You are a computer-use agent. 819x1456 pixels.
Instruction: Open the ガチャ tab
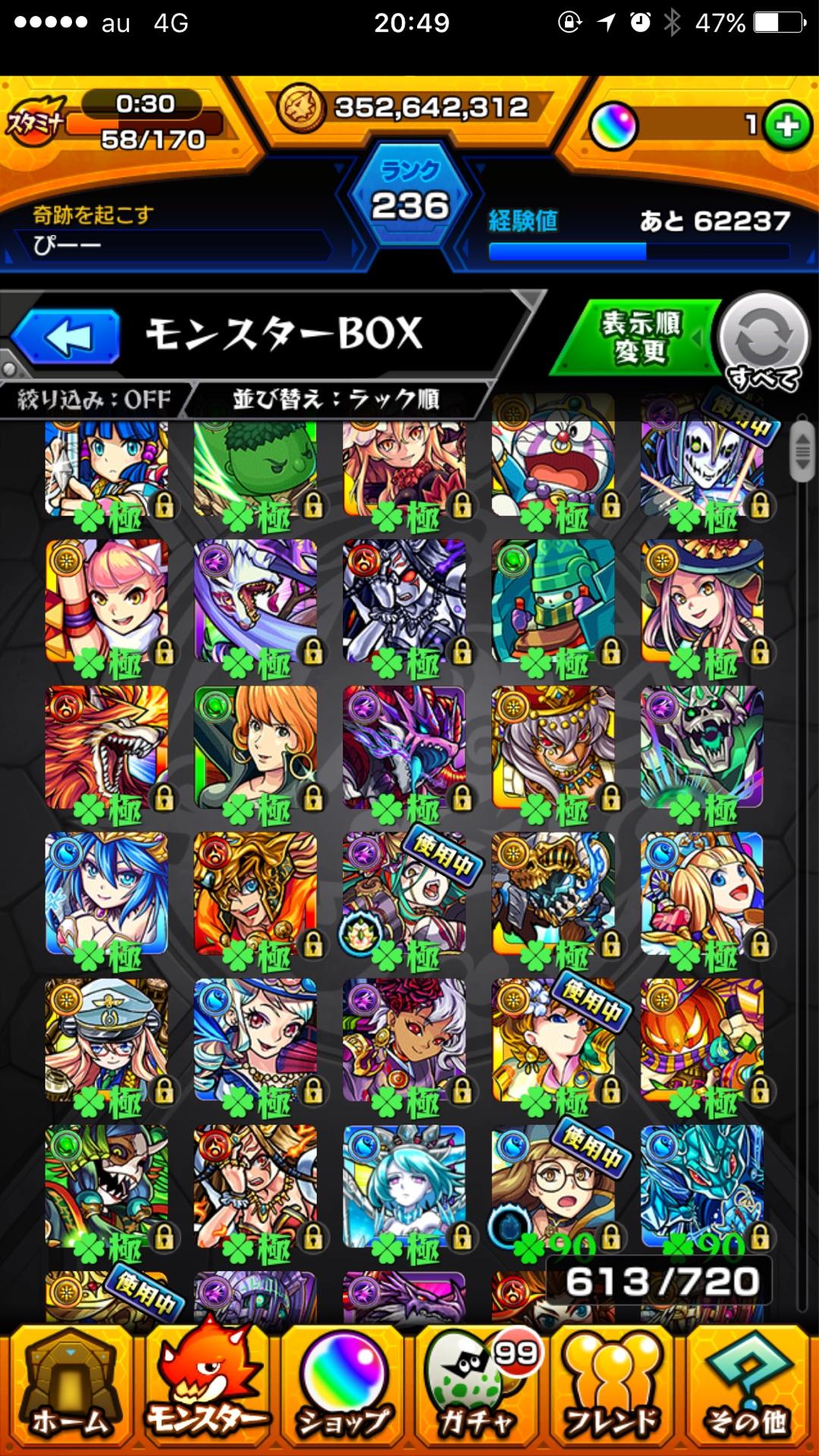pos(479,1392)
